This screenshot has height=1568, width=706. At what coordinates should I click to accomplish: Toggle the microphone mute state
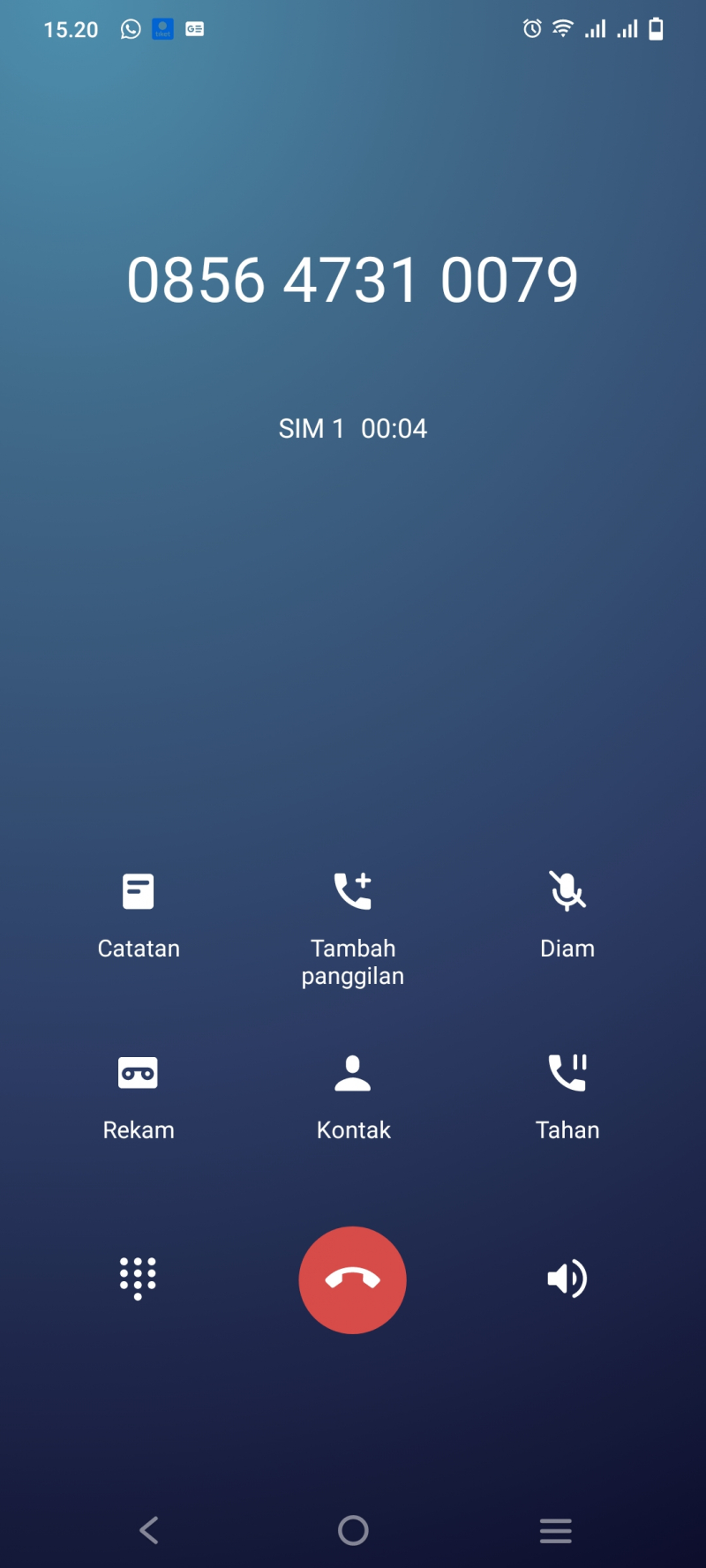tap(567, 913)
